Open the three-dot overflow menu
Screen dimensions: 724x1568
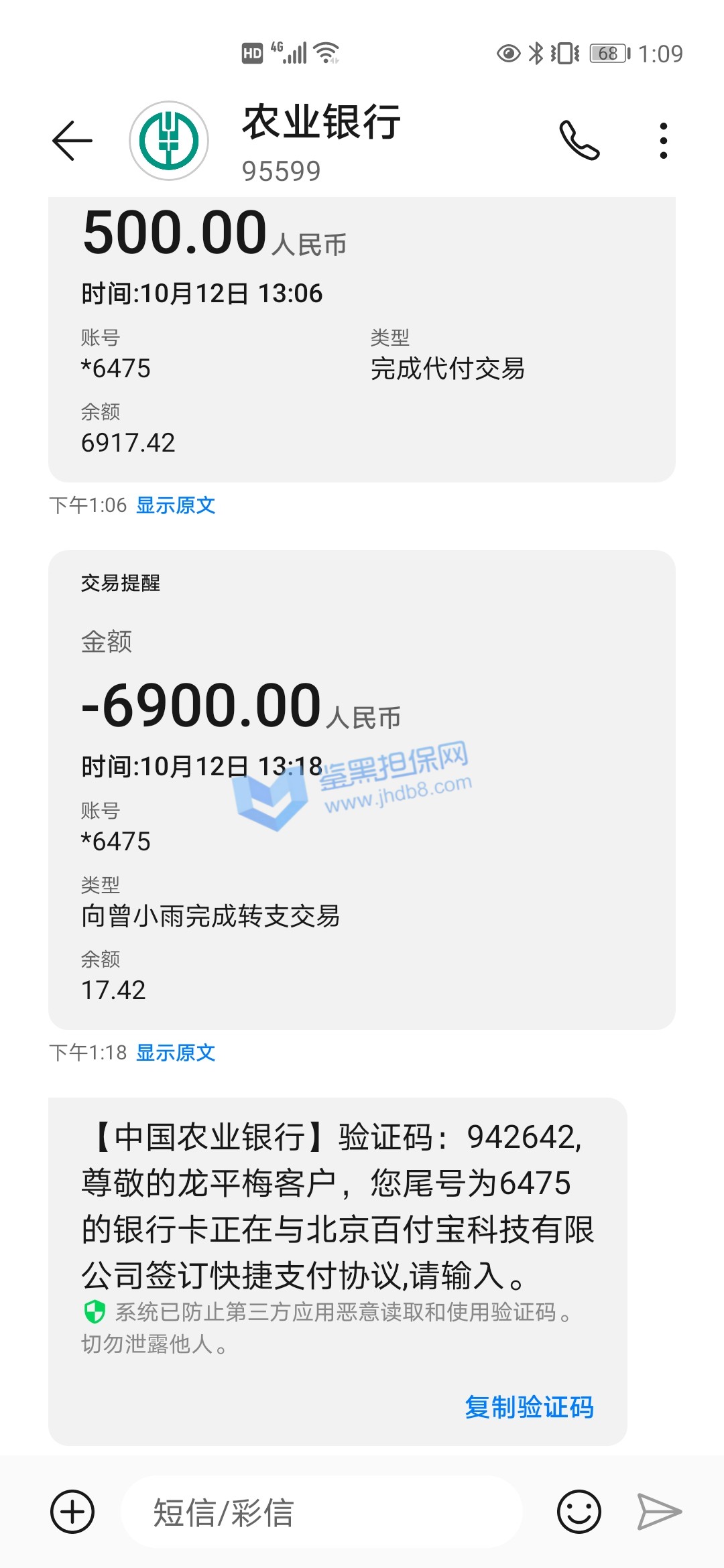click(663, 141)
